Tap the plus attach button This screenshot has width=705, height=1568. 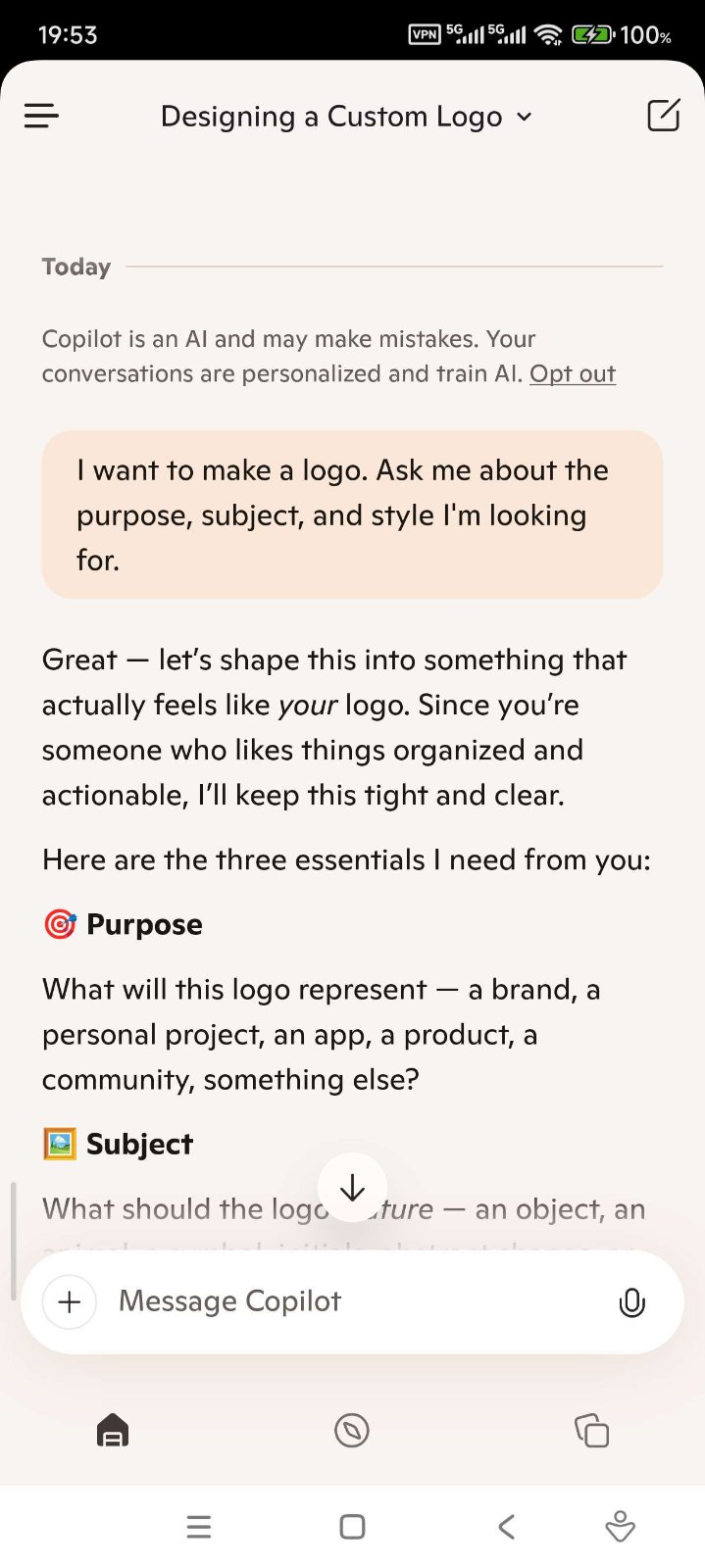tap(70, 1301)
